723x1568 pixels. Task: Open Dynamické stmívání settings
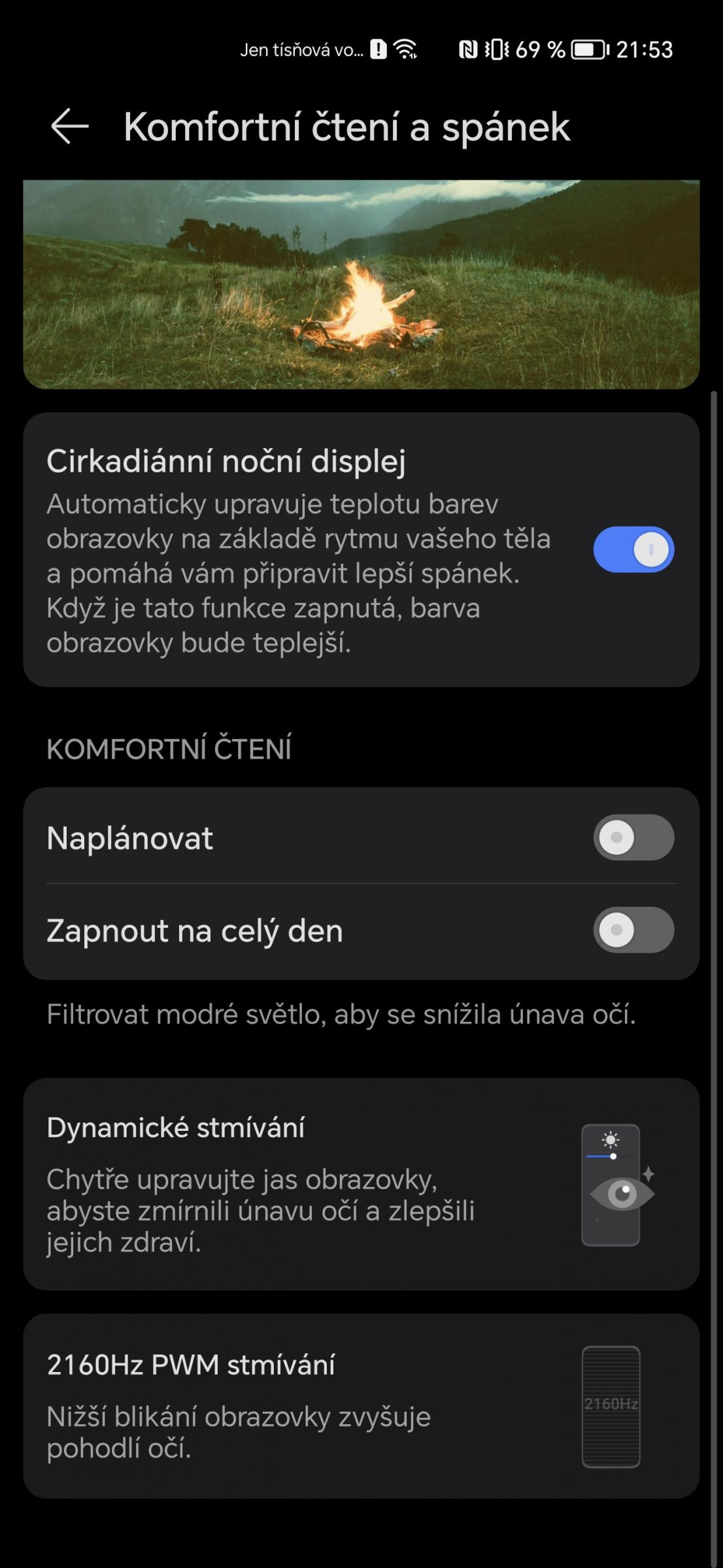coord(361,1184)
